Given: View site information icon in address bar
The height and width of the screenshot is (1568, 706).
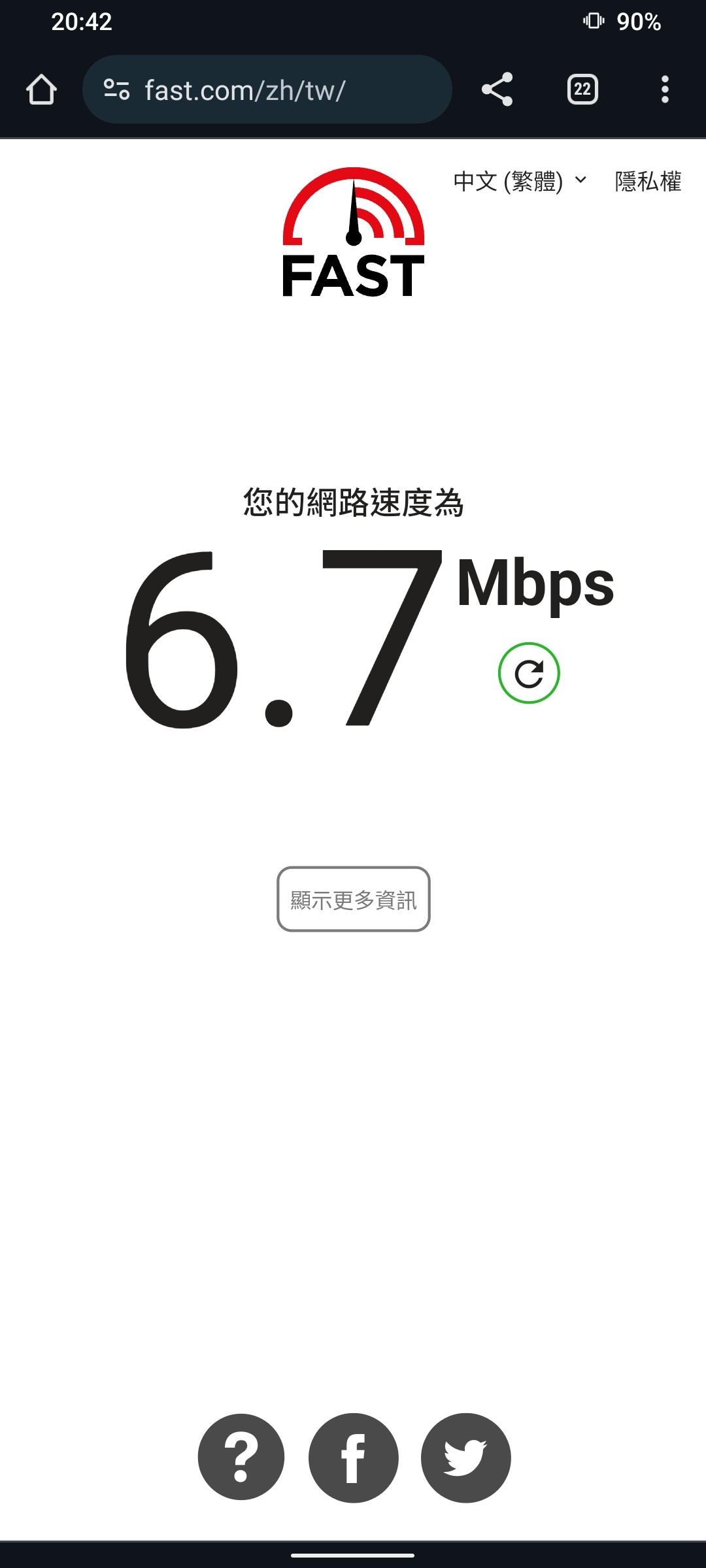Looking at the screenshot, I should [x=116, y=90].
